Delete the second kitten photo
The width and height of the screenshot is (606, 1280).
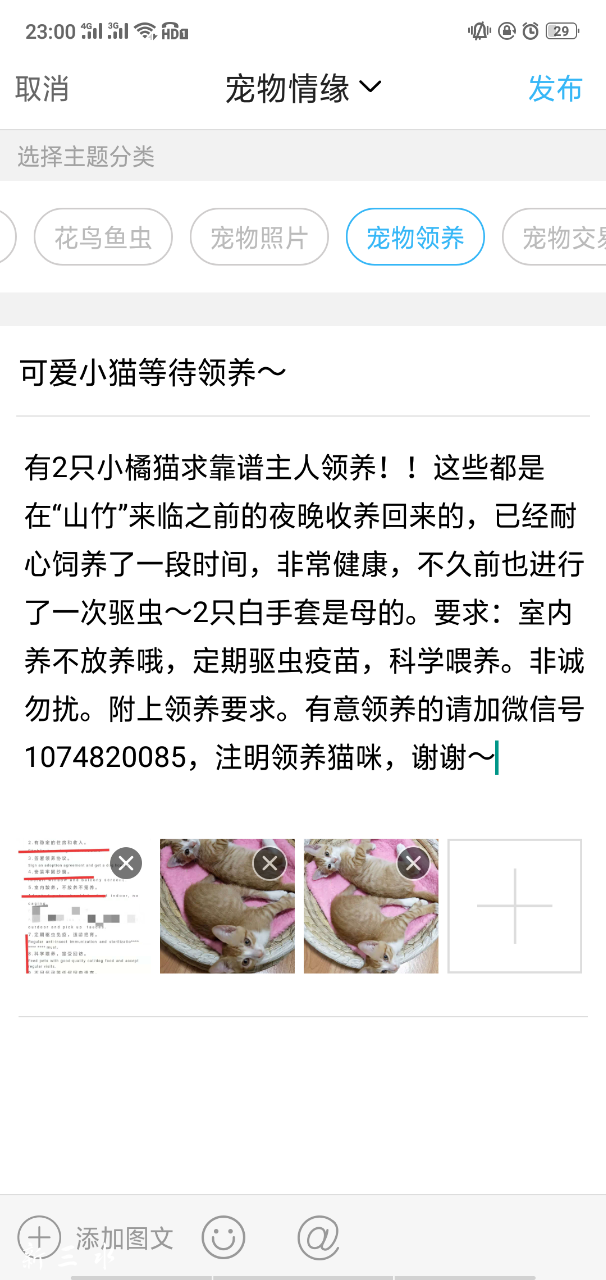270,863
